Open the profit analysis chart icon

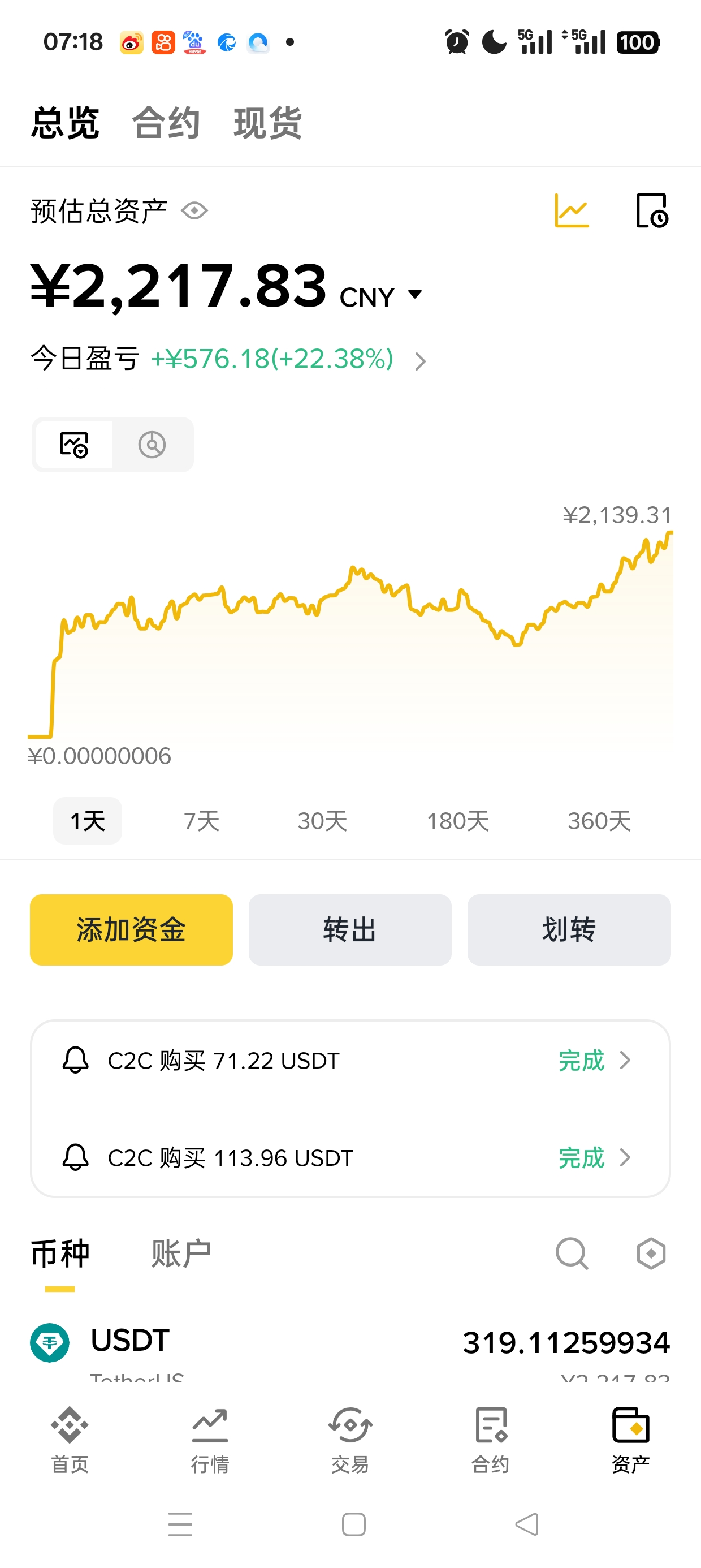572,210
